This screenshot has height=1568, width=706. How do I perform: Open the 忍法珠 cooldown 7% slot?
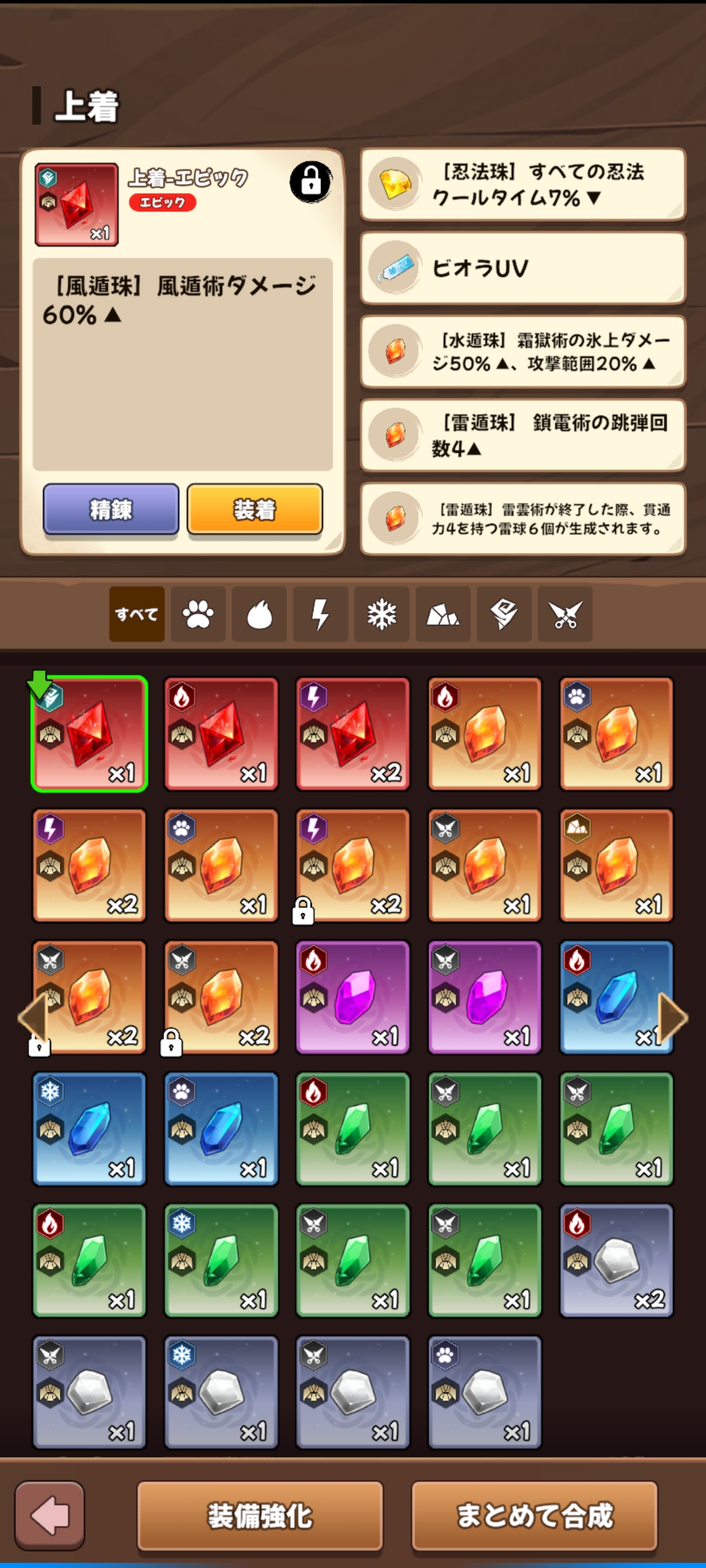coord(523,184)
